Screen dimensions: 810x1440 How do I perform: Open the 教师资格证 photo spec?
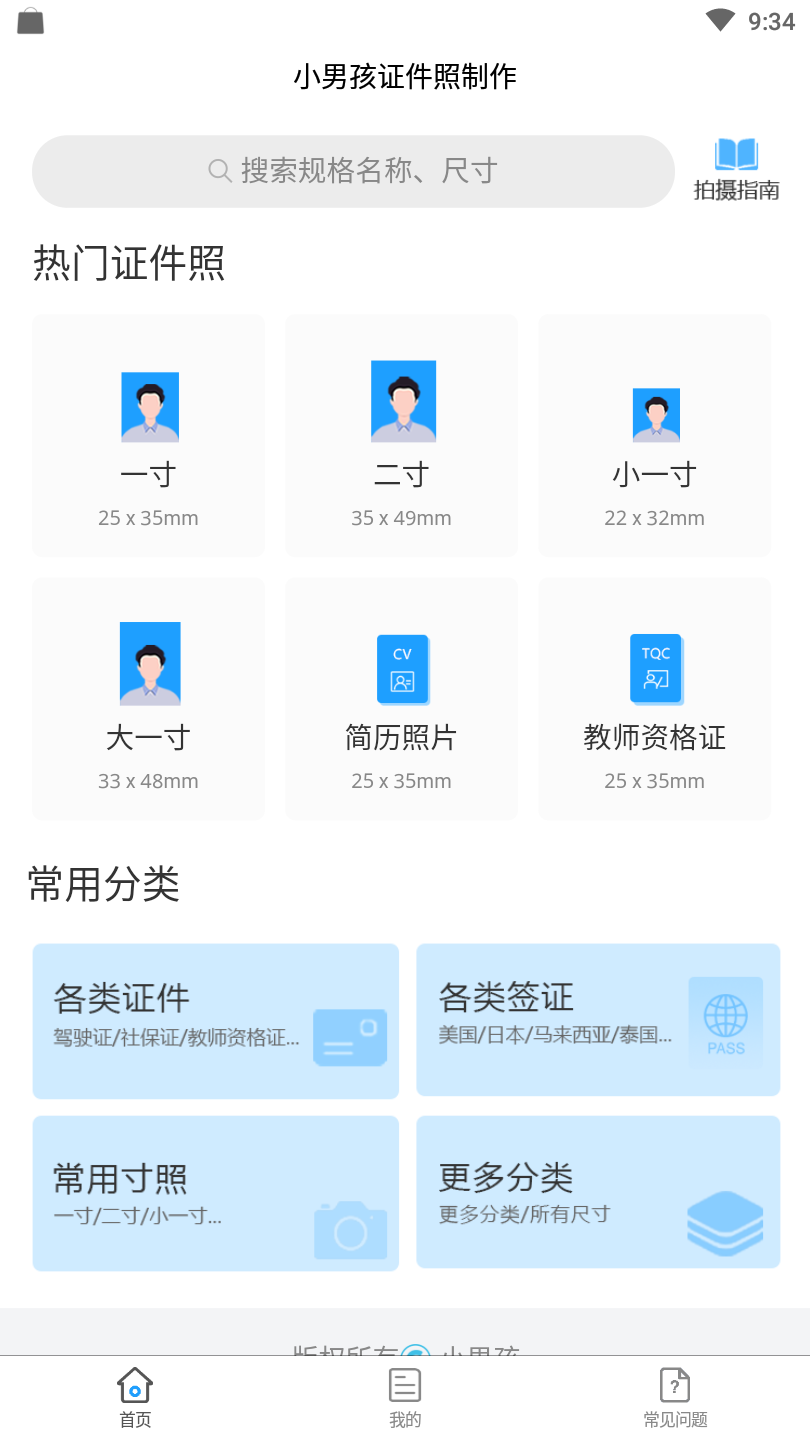(655, 699)
